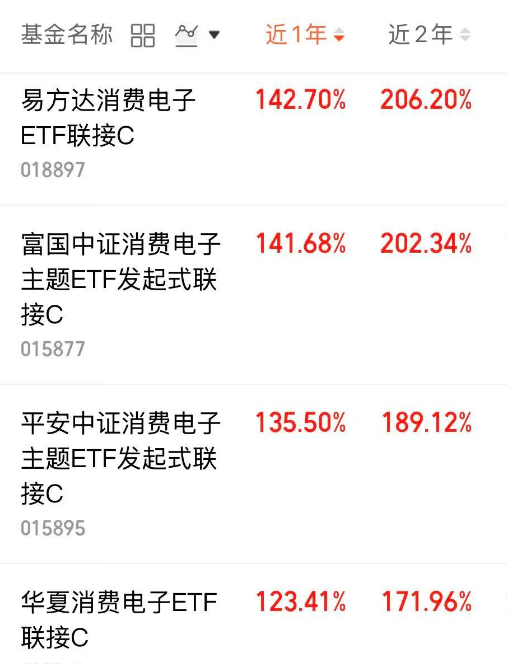Sort funds by 近1年 return

(305, 35)
